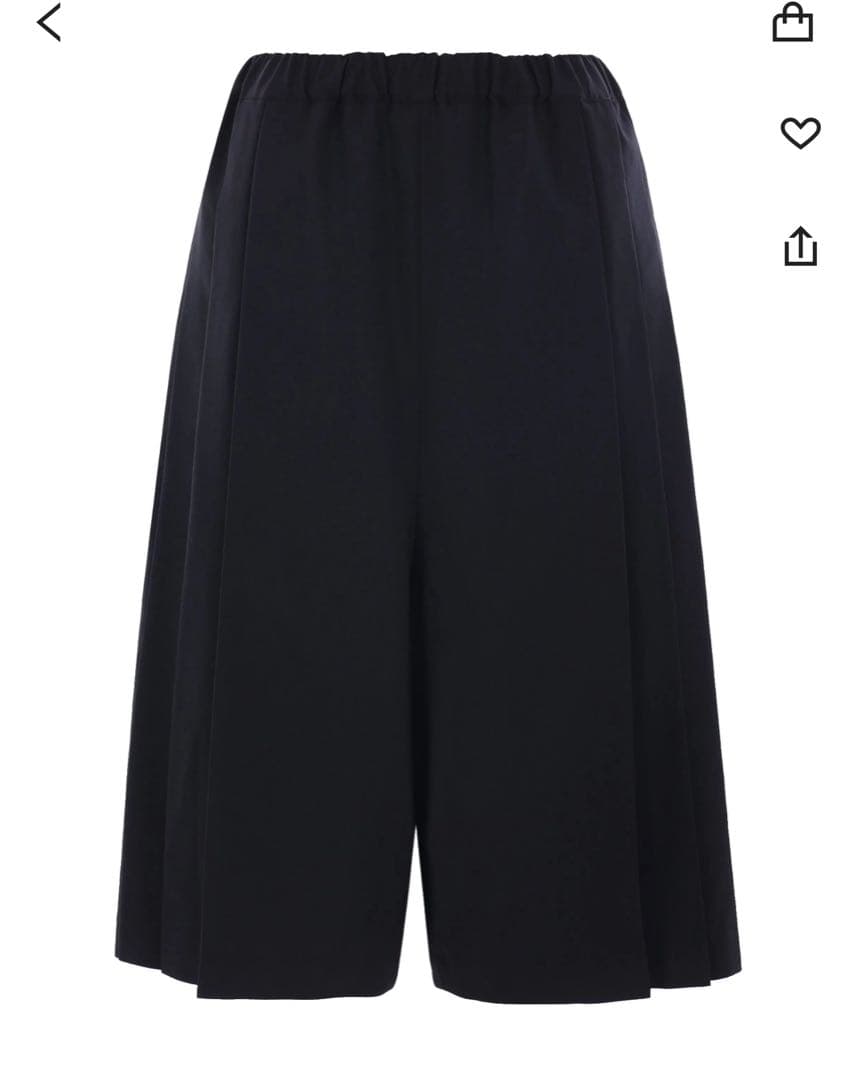Add these shorts to your wishlist
The height and width of the screenshot is (1080, 858).
pos(799,133)
